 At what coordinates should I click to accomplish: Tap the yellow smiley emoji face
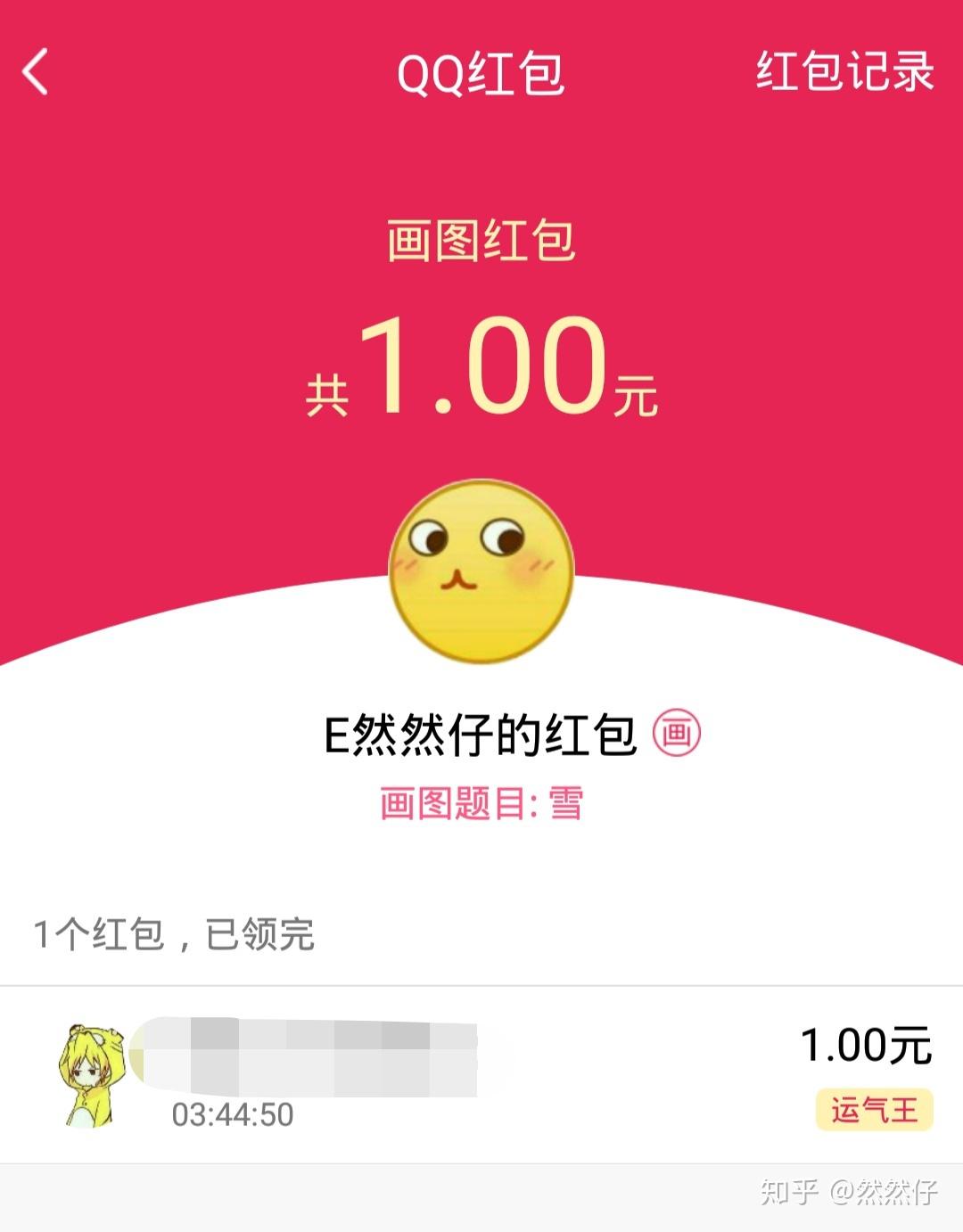click(x=481, y=571)
